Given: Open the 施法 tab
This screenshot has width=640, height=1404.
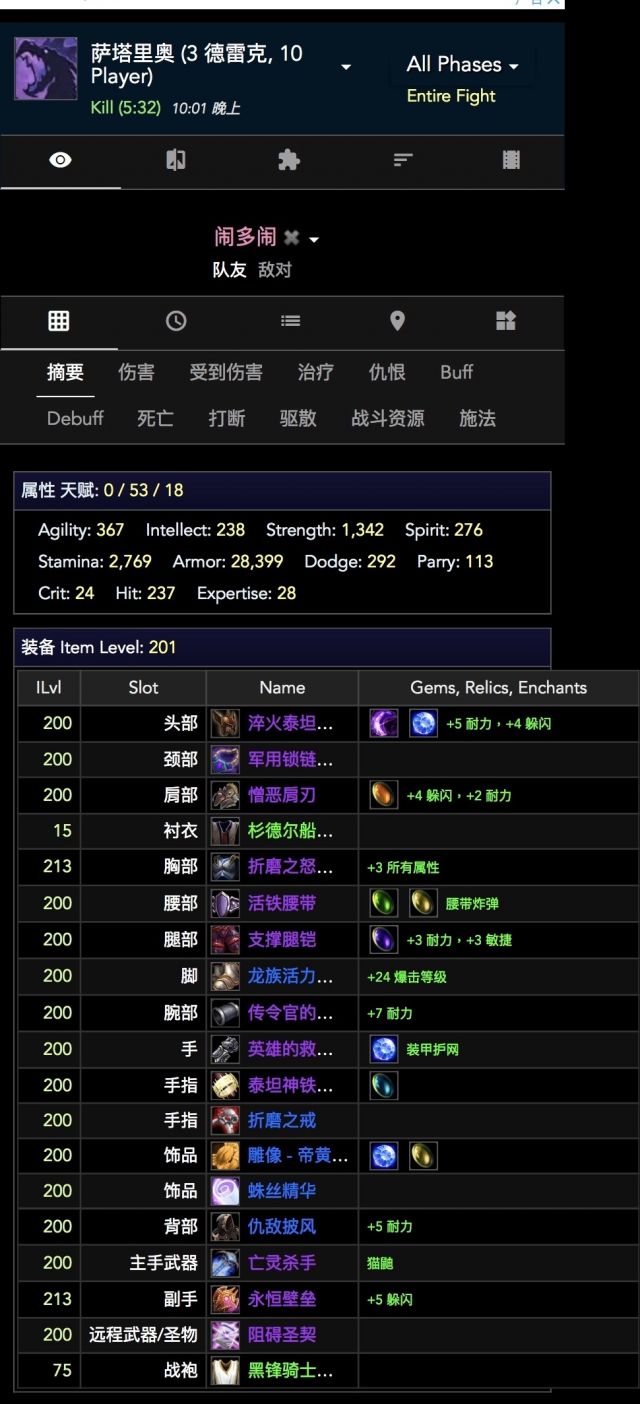Looking at the screenshot, I should coord(477,418).
